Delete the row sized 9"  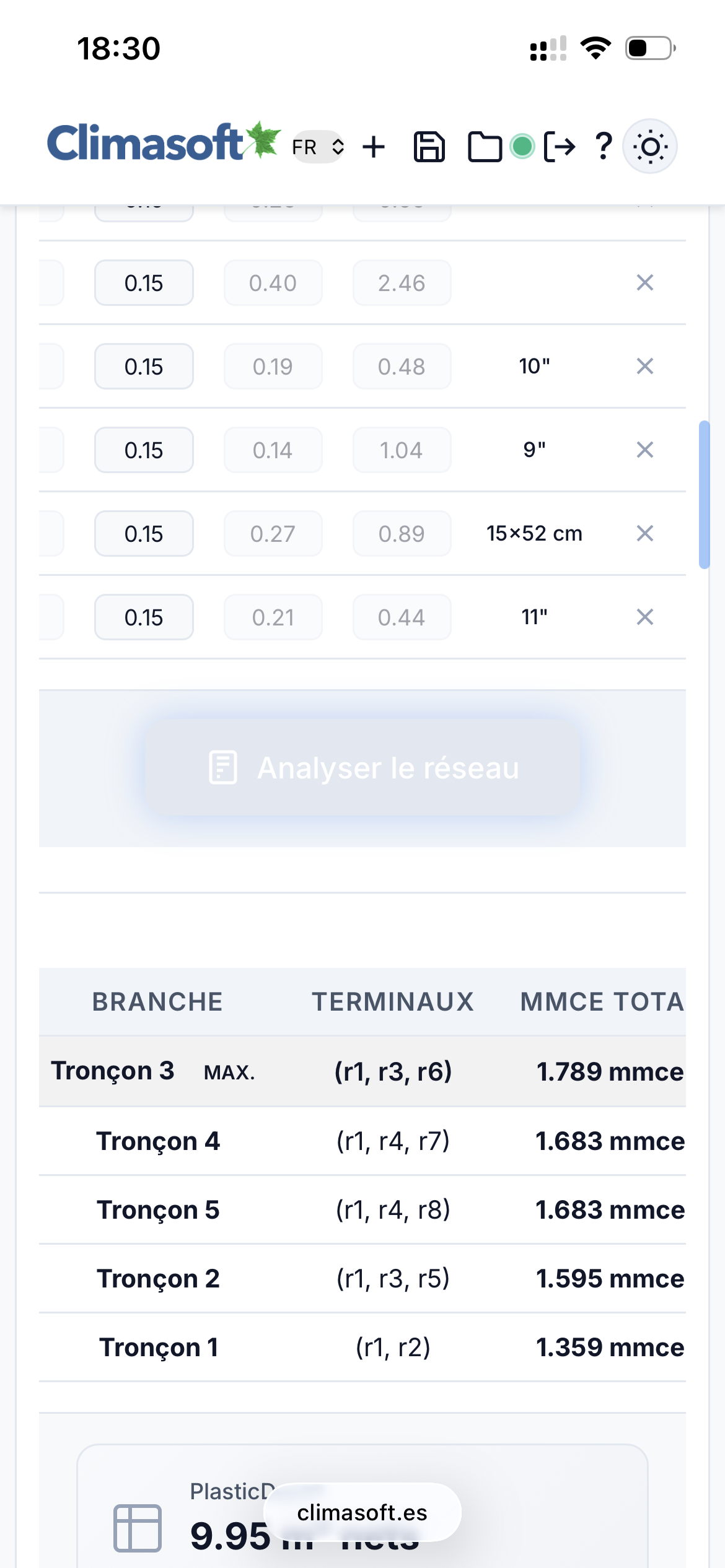coord(645,450)
